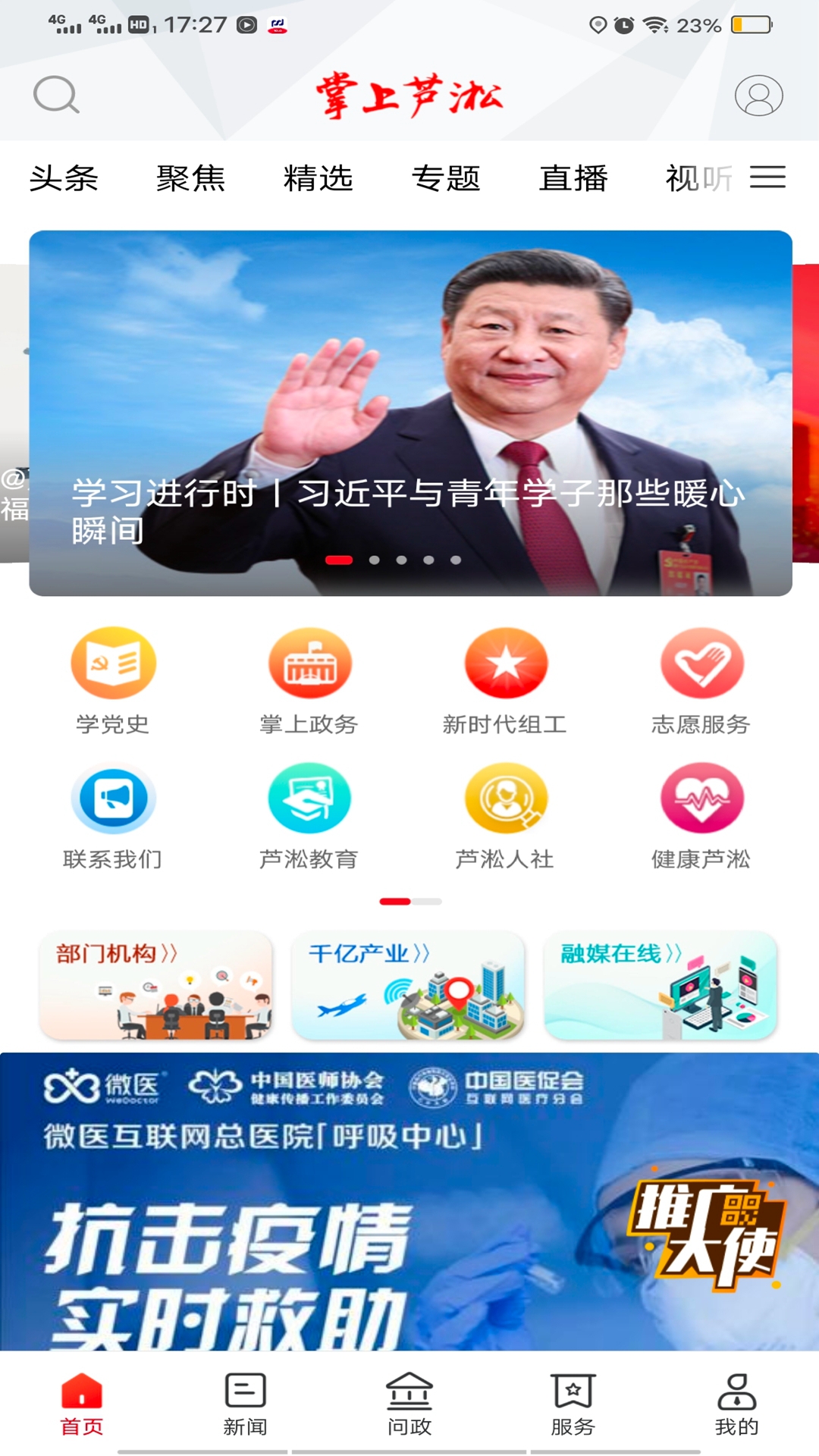The image size is (819, 1456).
Task: Open 芦淞教育 shortcut
Action: (309, 817)
